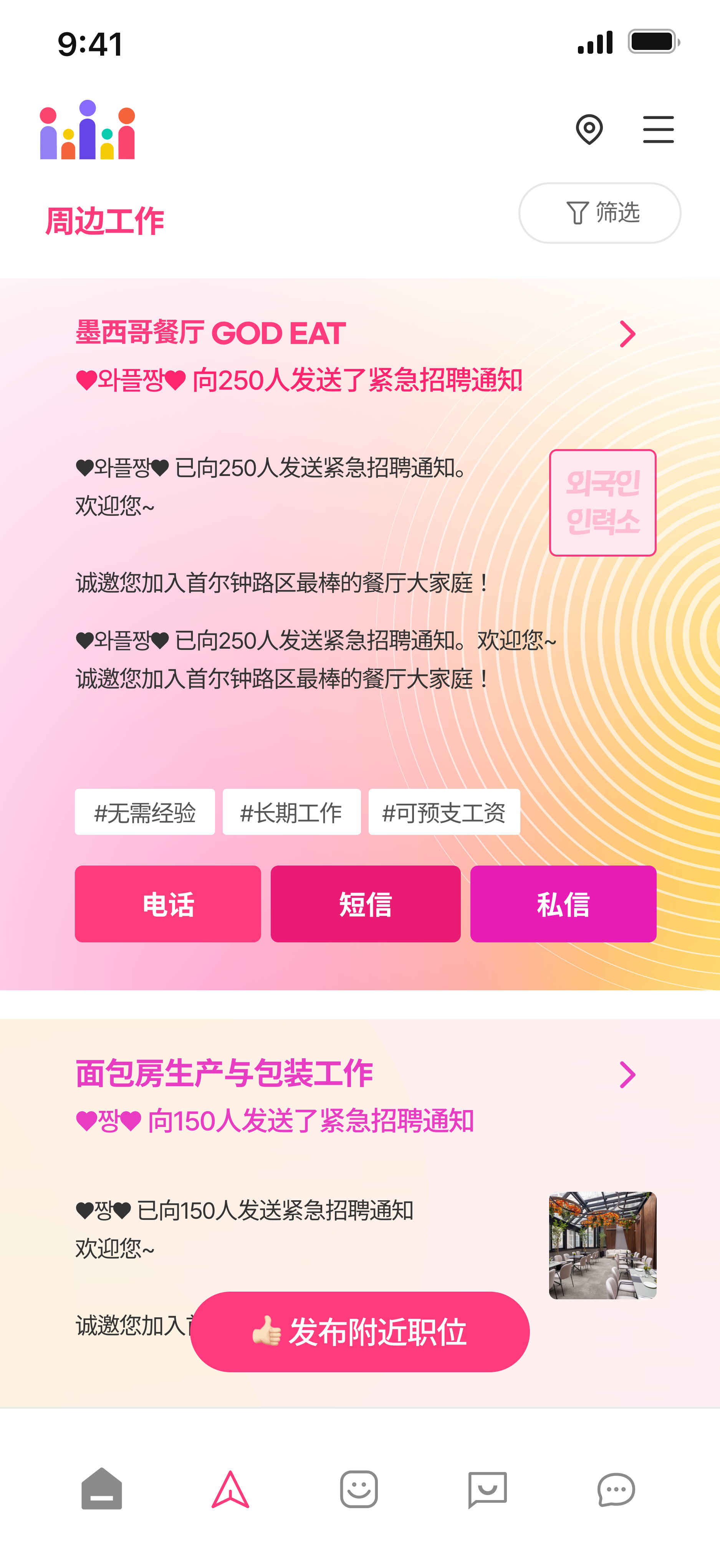The image size is (720, 1568).
Task: Open 墨西哥餐厅 GOD EAT job details arrow
Action: click(627, 334)
